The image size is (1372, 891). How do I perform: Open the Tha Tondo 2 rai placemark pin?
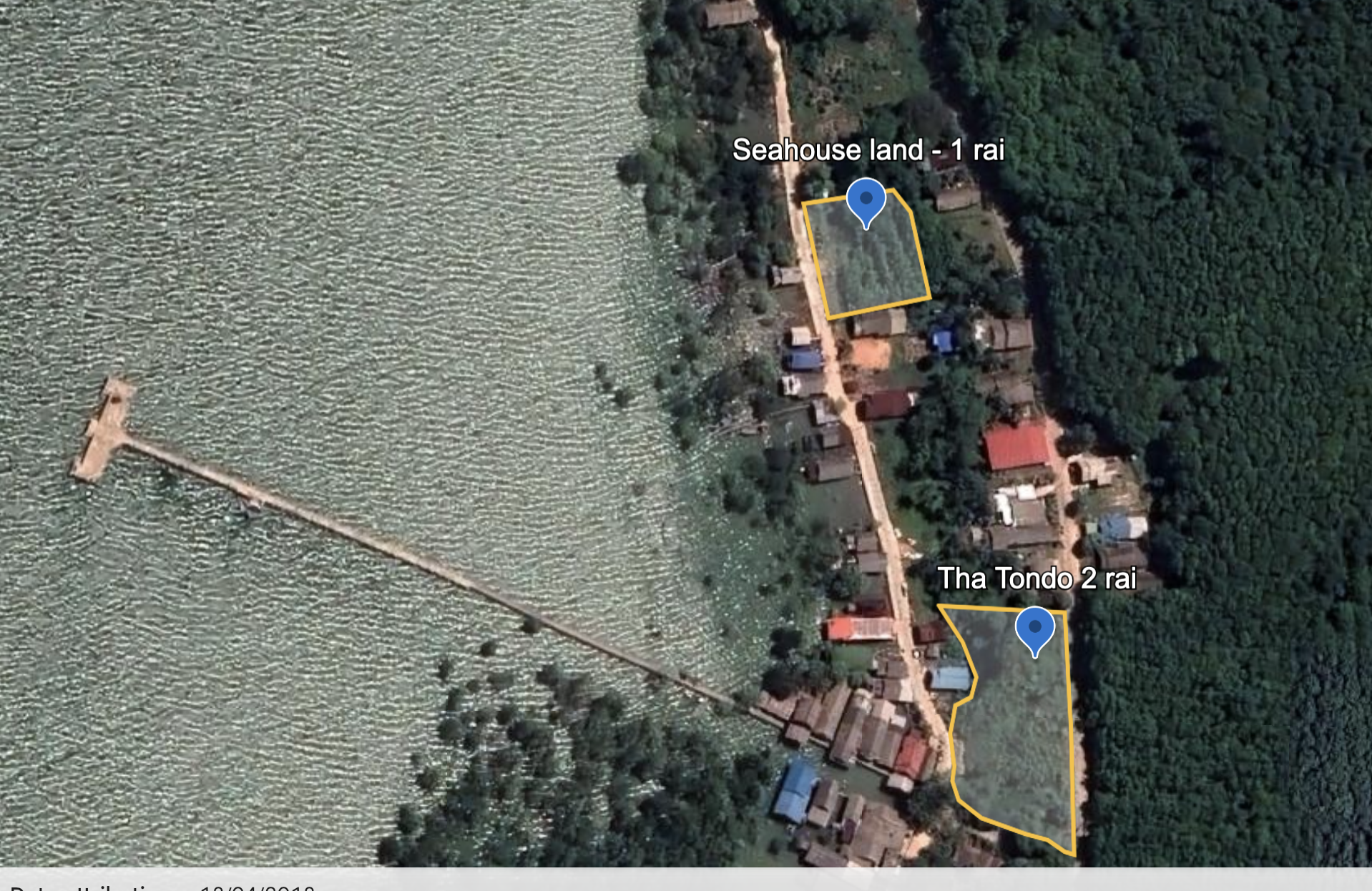click(1034, 629)
